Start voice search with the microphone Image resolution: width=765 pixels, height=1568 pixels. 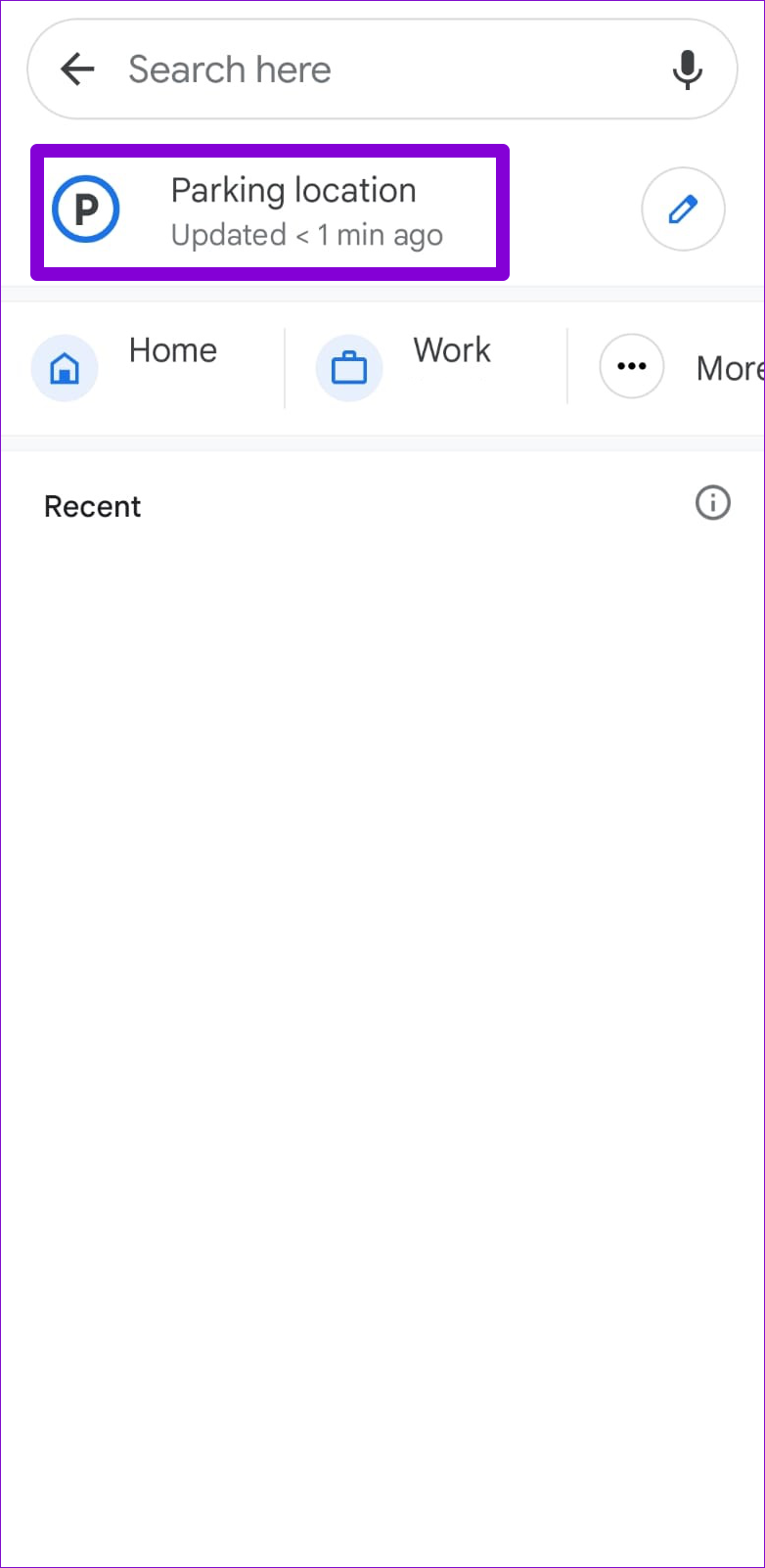(688, 69)
